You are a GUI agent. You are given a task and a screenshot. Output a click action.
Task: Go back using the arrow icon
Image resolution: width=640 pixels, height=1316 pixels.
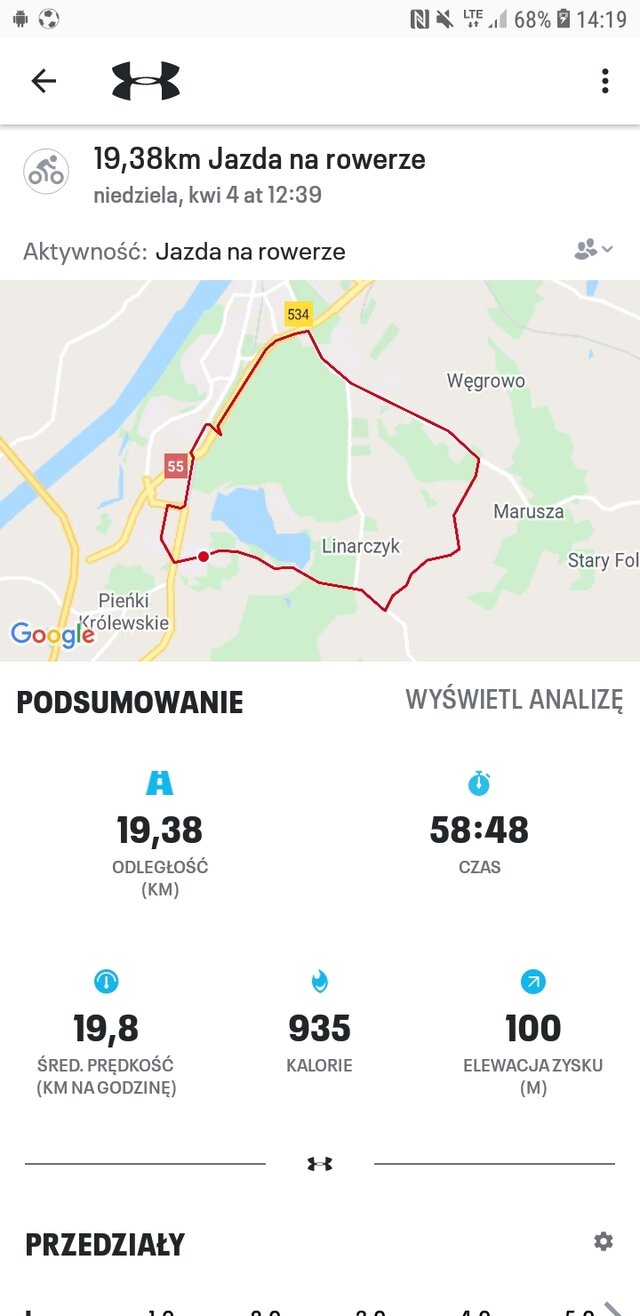[x=44, y=81]
